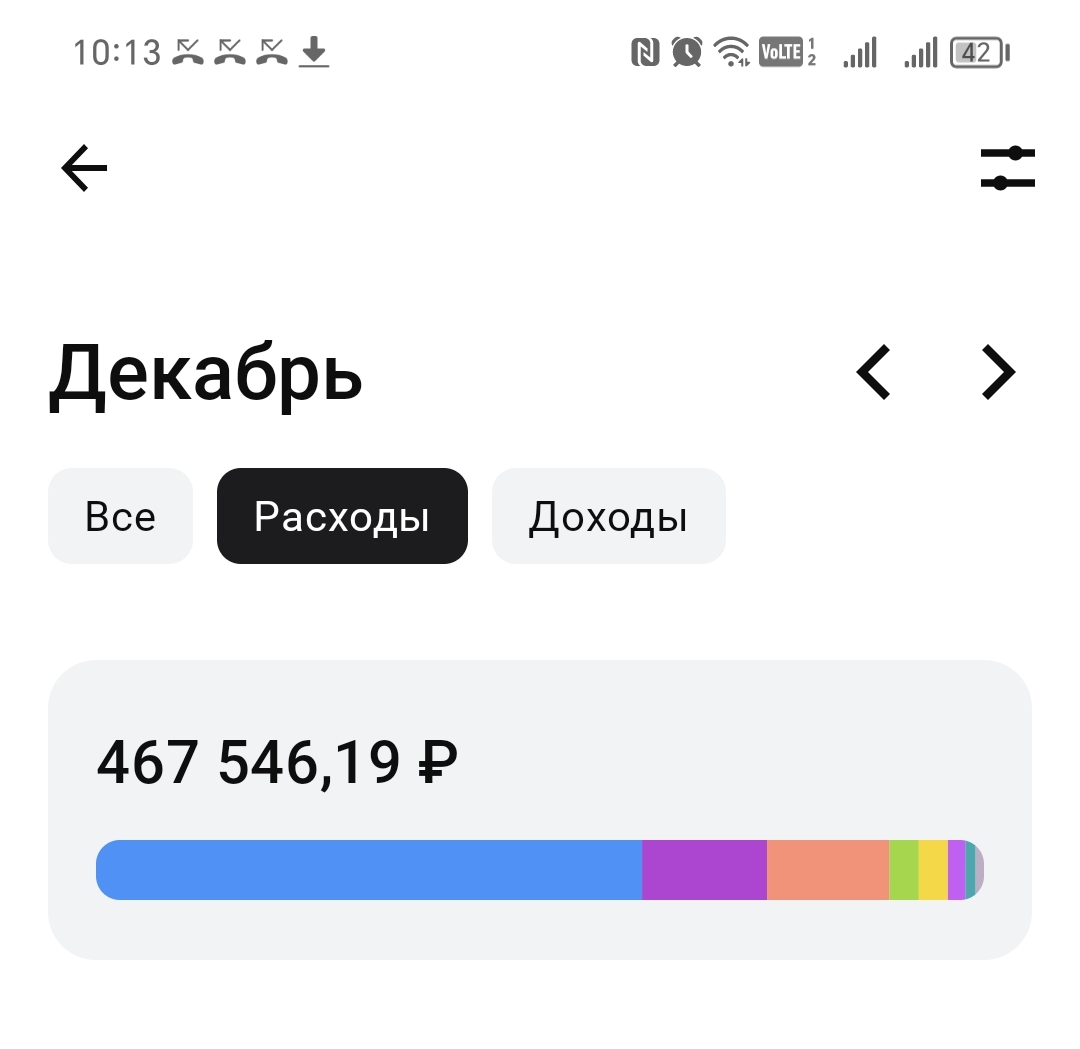Select the Расходы filter chip

click(342, 516)
